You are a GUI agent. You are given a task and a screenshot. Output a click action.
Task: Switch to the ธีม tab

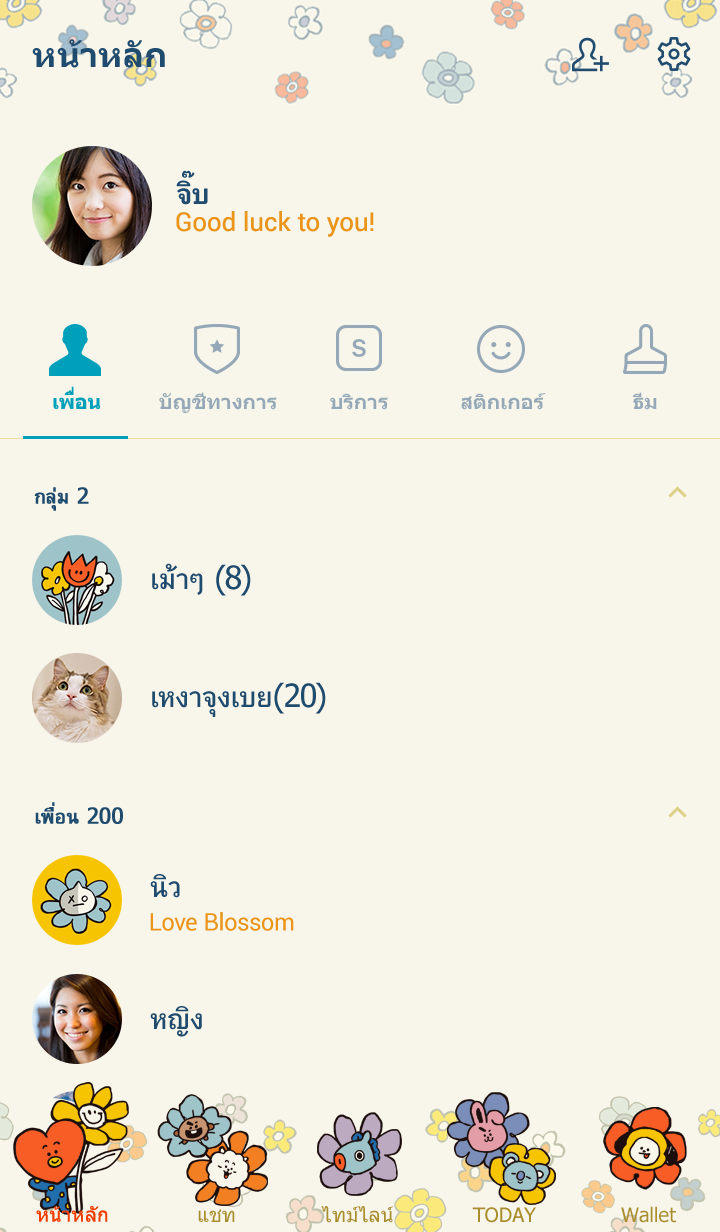click(x=645, y=370)
